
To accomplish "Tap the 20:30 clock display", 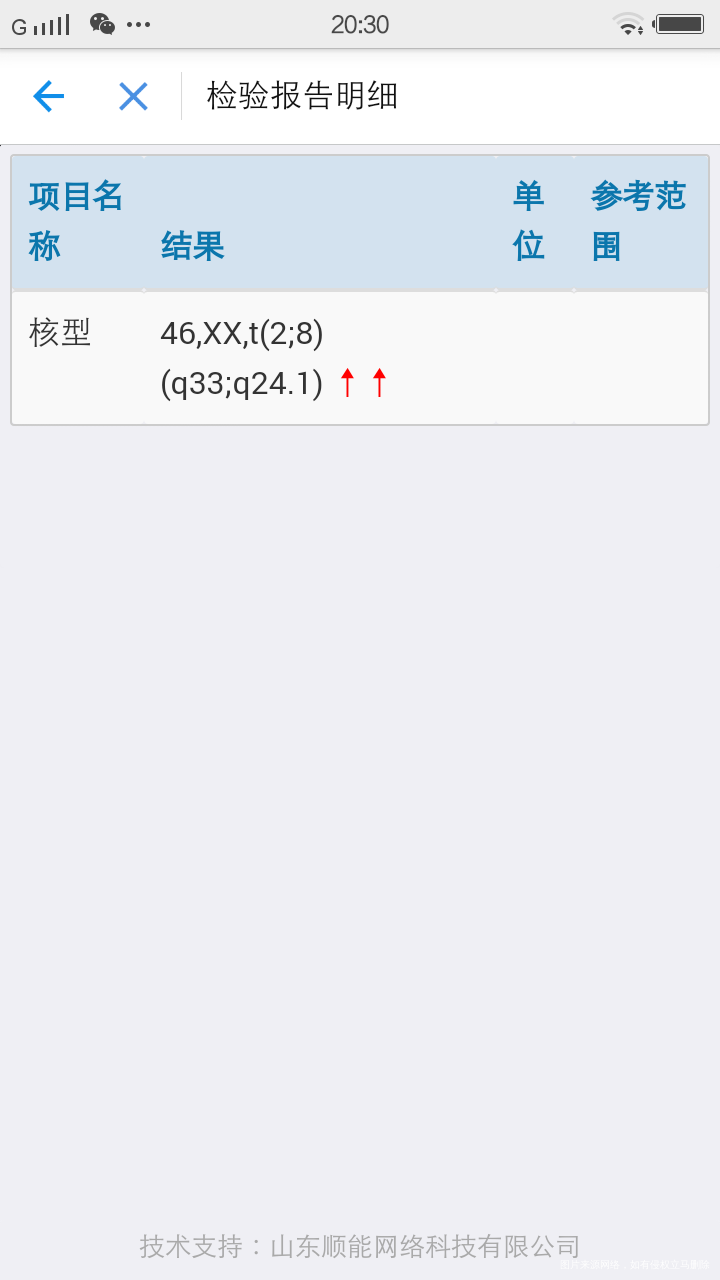I will pos(360,24).
